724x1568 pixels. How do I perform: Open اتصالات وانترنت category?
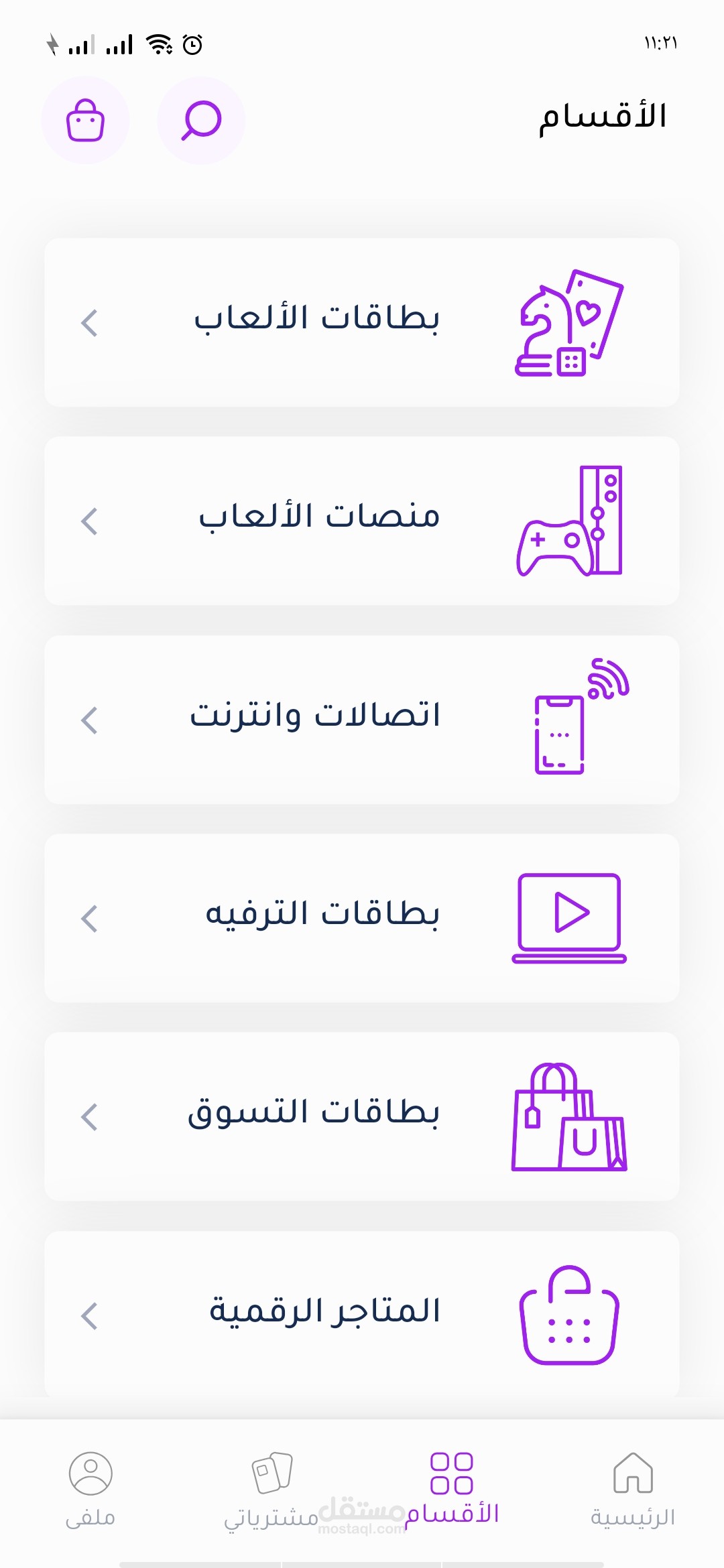pyautogui.click(x=362, y=719)
